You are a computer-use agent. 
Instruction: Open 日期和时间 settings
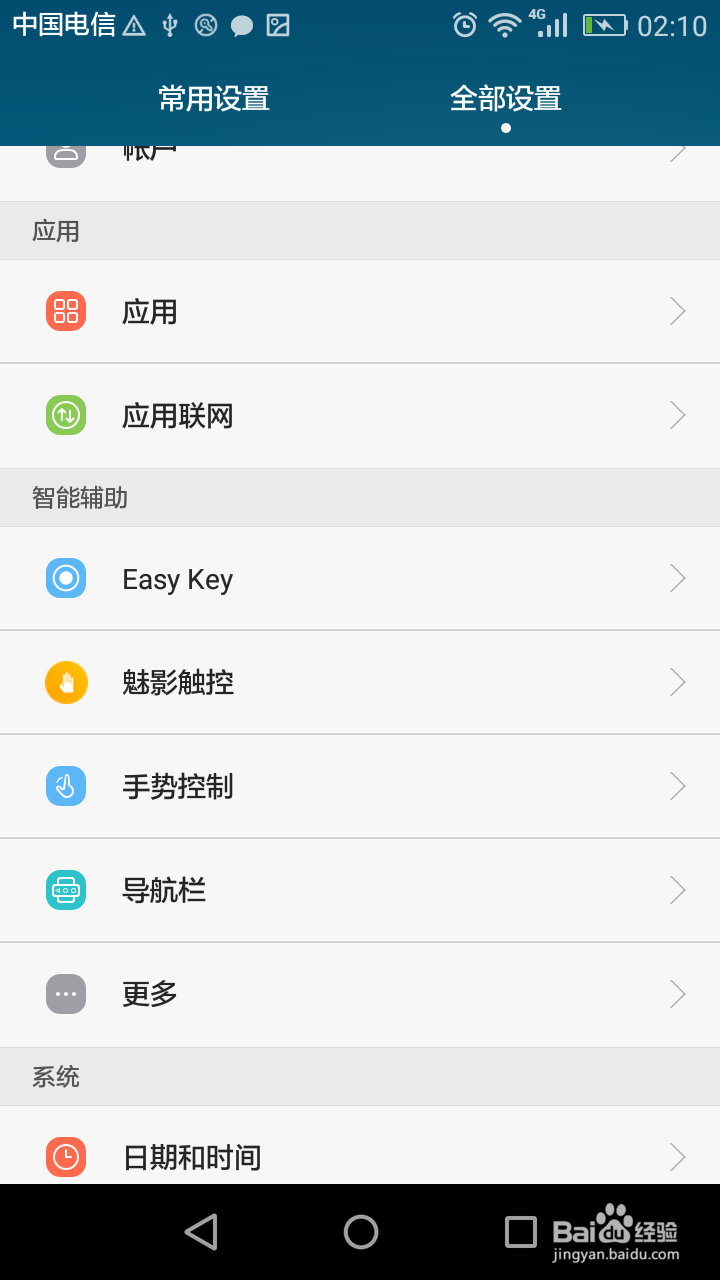(360, 1146)
